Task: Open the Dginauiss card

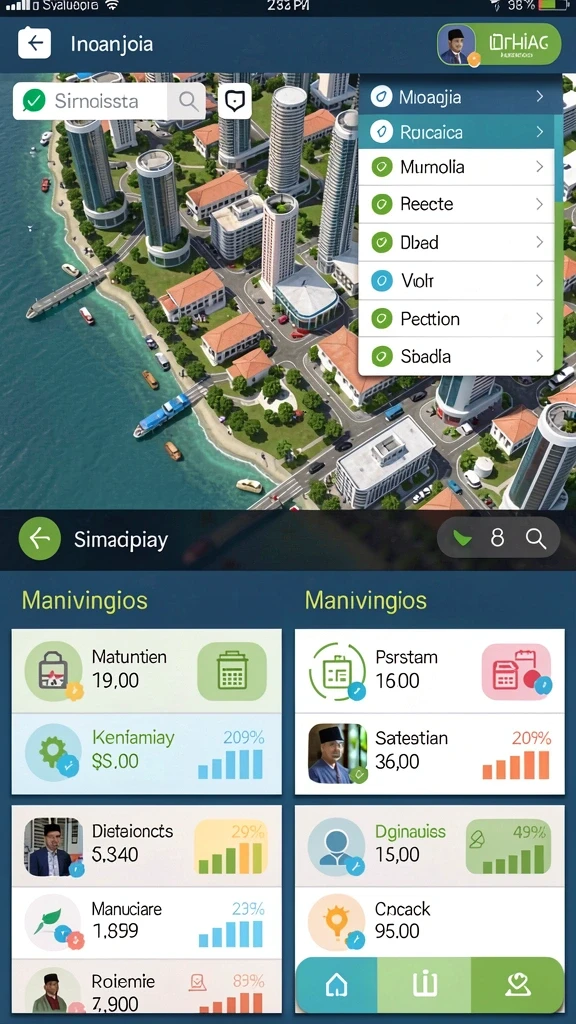Action: coord(429,846)
